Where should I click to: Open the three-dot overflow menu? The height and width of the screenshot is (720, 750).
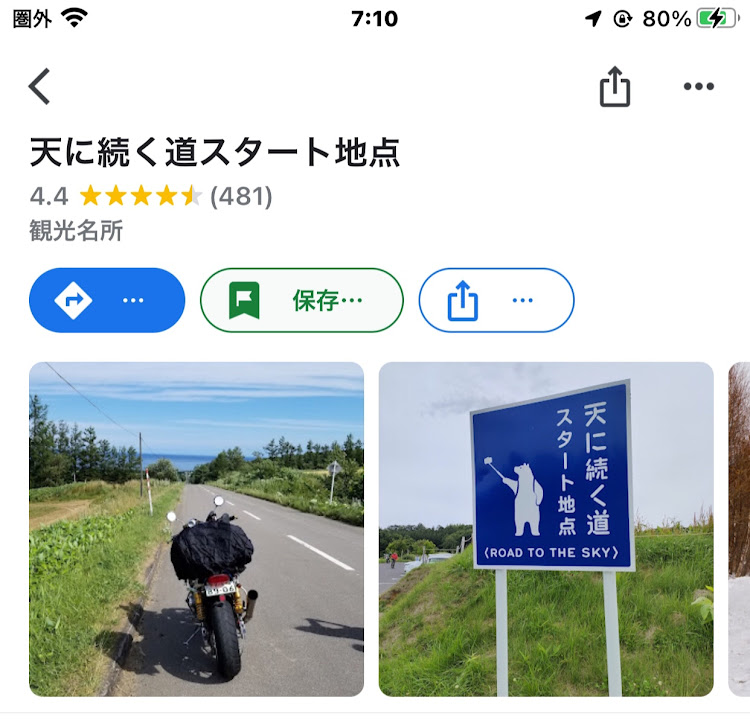698,87
